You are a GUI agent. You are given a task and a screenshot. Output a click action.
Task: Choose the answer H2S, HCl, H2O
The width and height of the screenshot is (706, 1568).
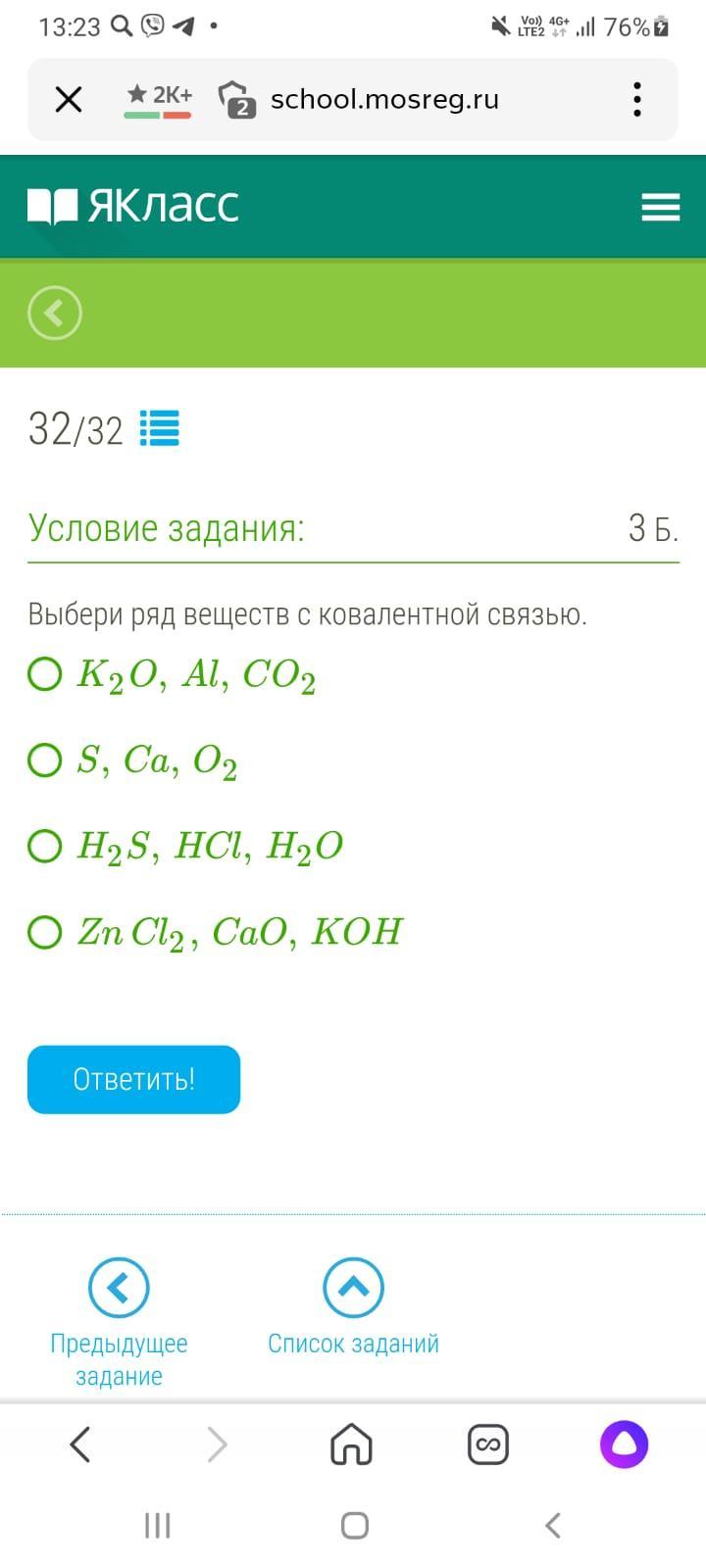(x=45, y=845)
